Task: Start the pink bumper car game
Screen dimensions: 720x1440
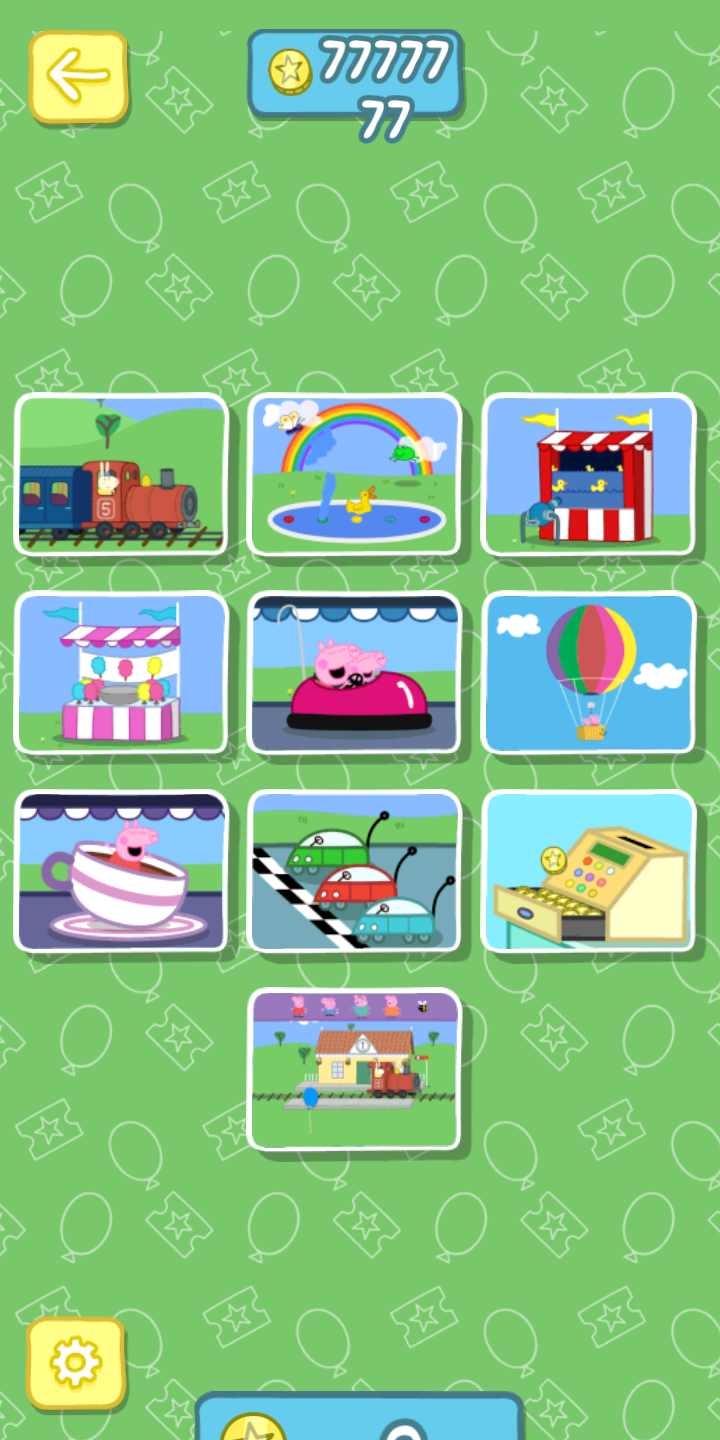Action: [x=354, y=673]
